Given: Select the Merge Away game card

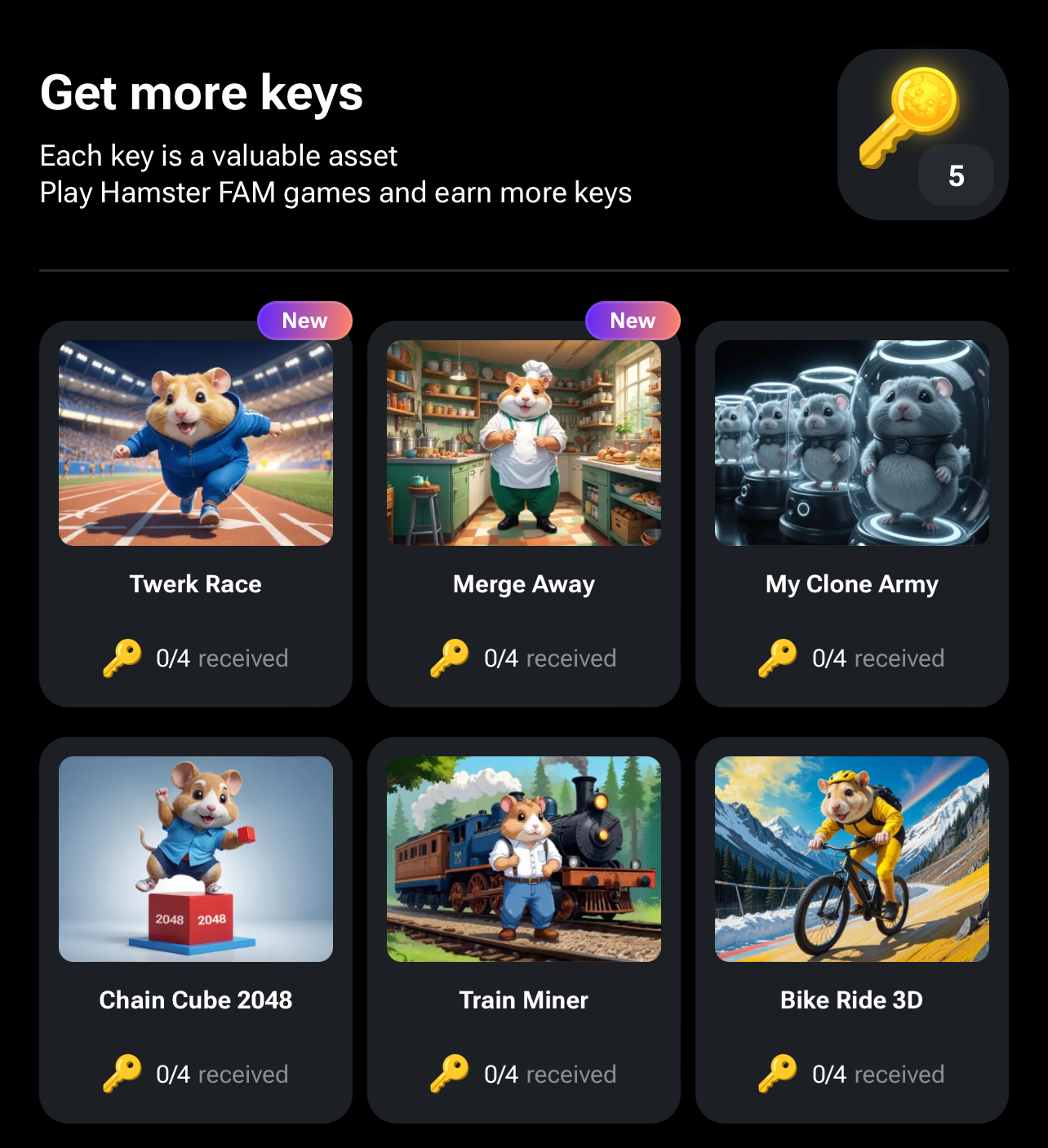Looking at the screenshot, I should [x=524, y=514].
